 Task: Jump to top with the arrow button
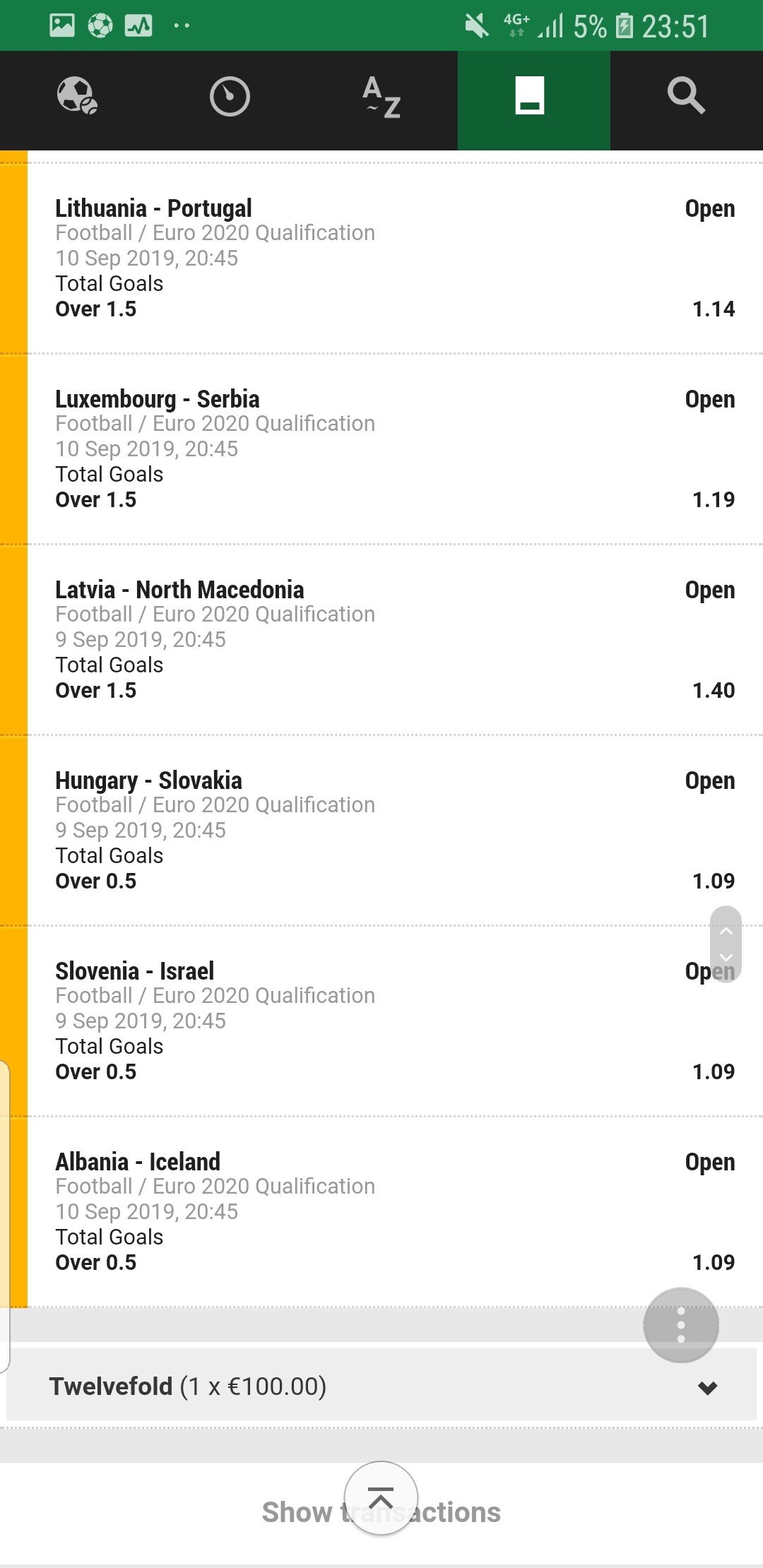pyautogui.click(x=381, y=1497)
